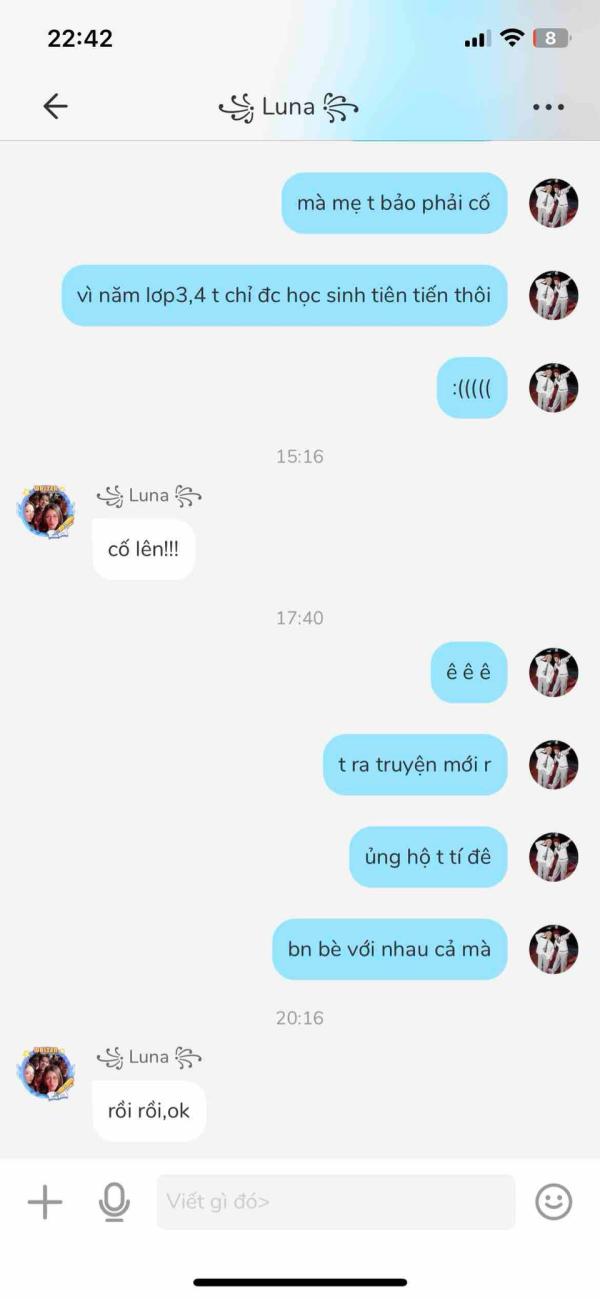Open the emoji picker smiley
This screenshot has width=600, height=1299.
coord(553,1201)
